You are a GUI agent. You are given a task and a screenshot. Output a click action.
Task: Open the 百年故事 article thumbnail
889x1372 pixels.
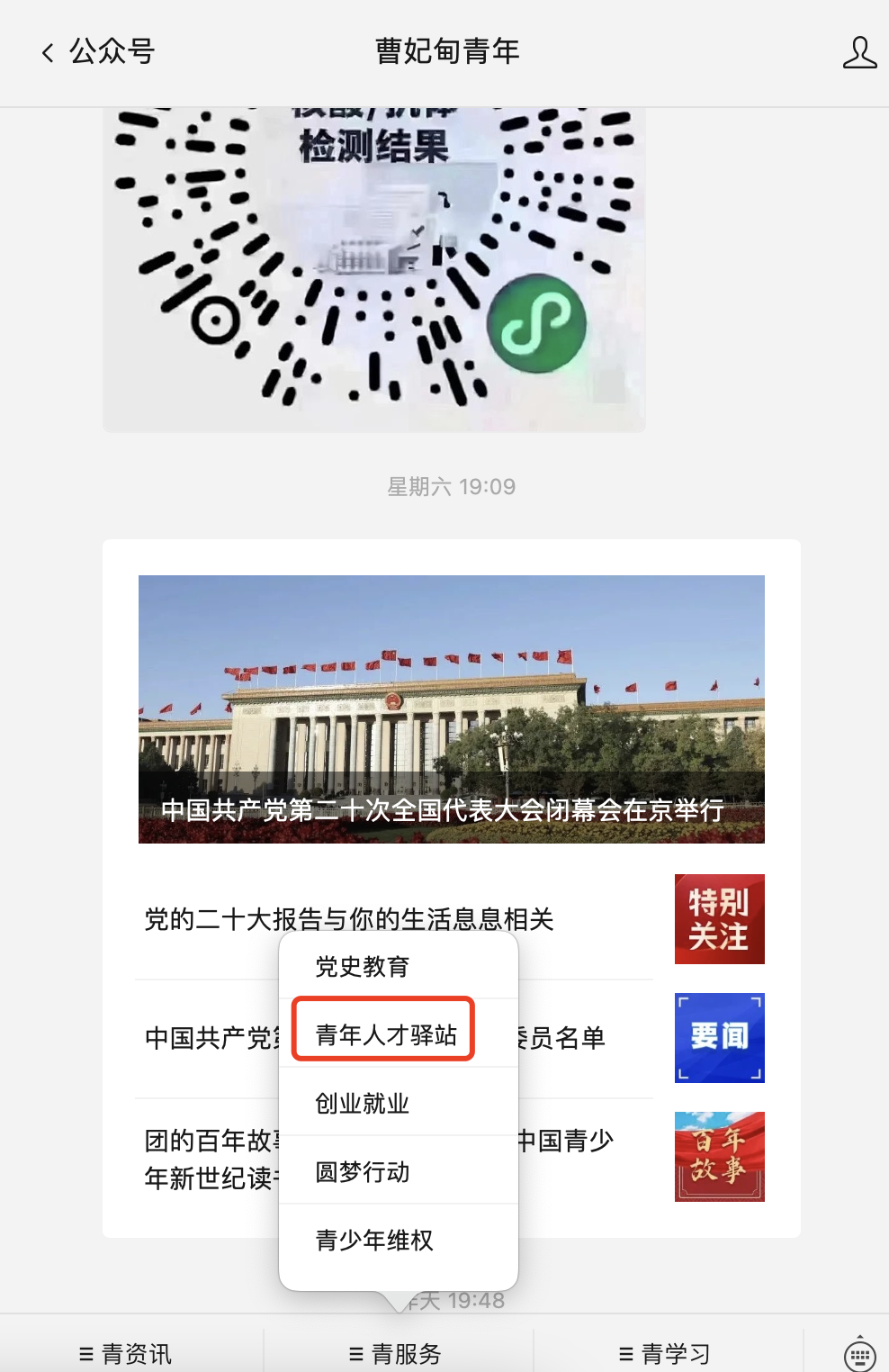coord(719,1156)
